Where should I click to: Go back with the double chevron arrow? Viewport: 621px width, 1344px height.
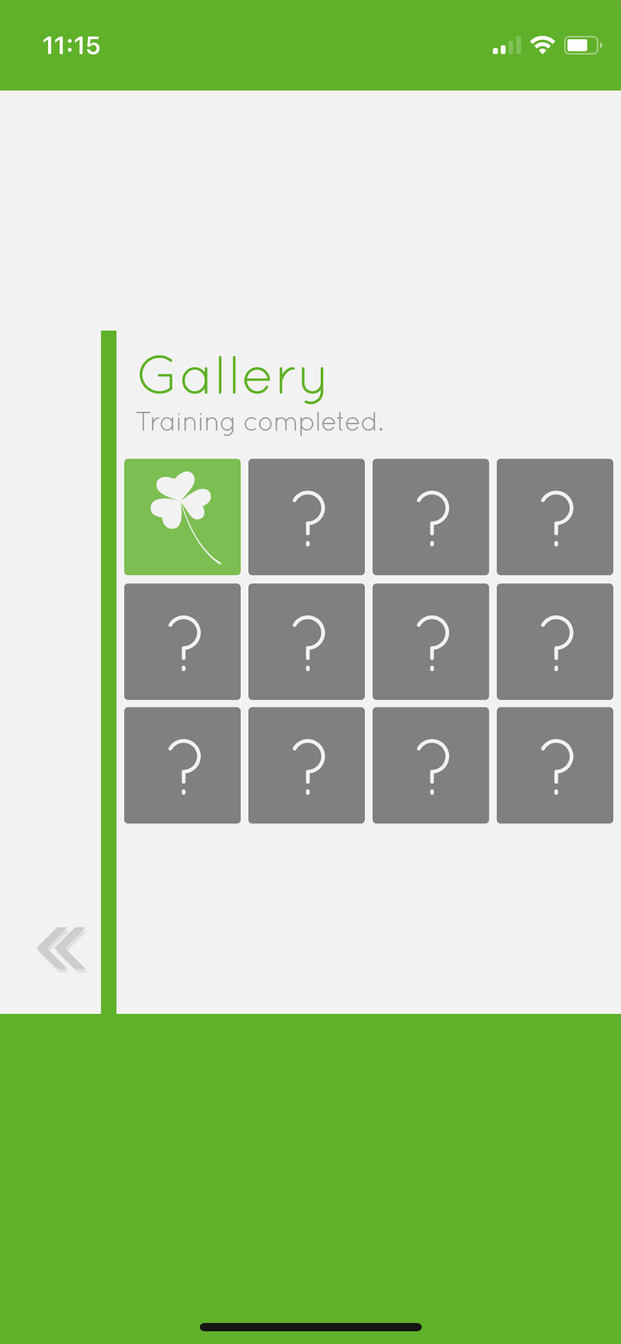pyautogui.click(x=62, y=949)
